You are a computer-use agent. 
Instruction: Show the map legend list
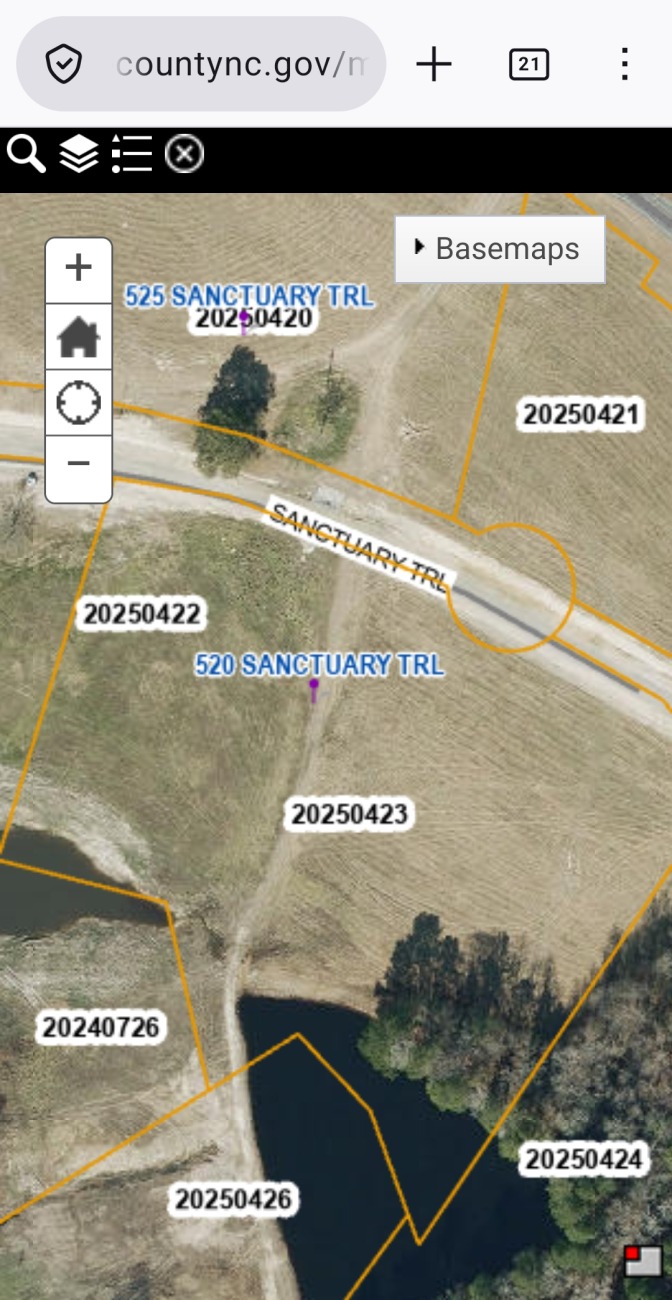point(132,155)
